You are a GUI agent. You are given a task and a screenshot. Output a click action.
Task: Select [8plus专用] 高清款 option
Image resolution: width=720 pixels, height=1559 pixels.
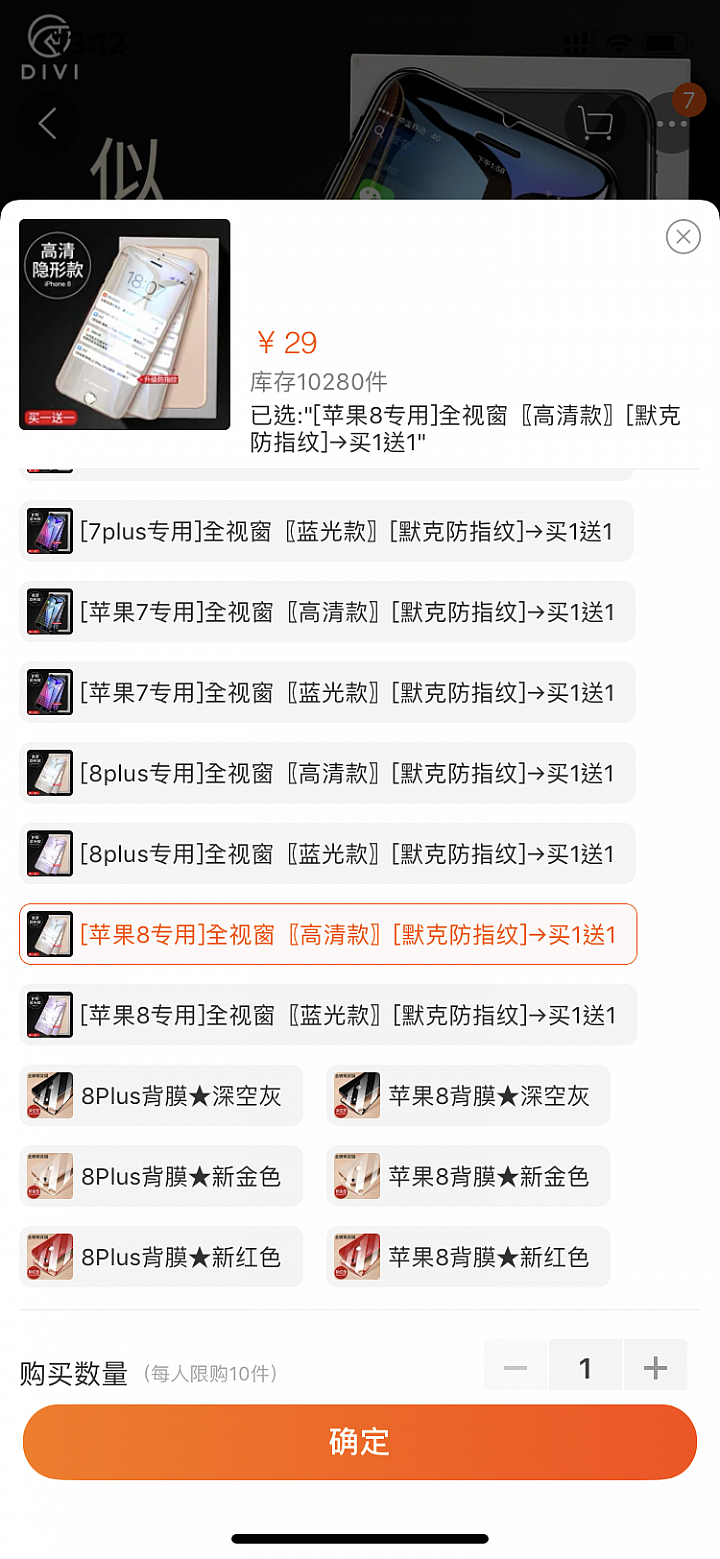[x=327, y=773]
